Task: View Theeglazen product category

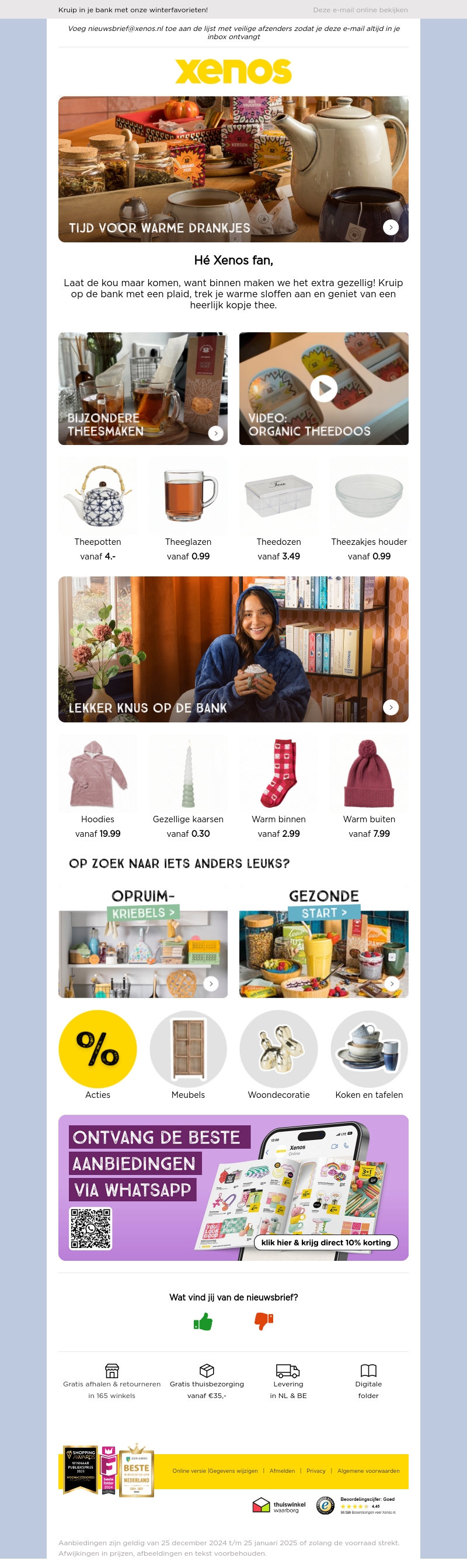Action: tap(188, 509)
